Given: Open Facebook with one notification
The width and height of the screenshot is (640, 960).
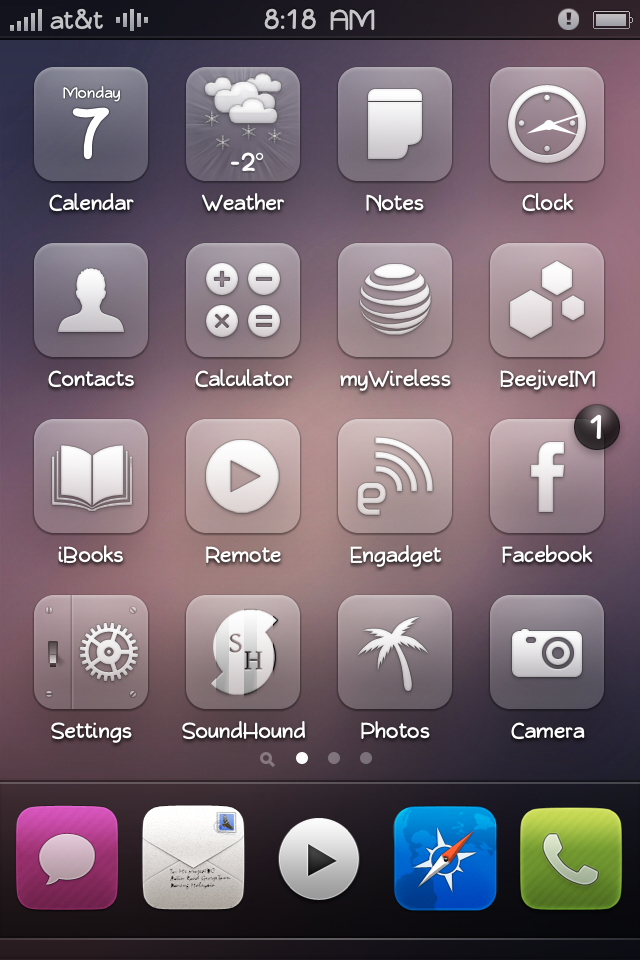Looking at the screenshot, I should click(547, 477).
